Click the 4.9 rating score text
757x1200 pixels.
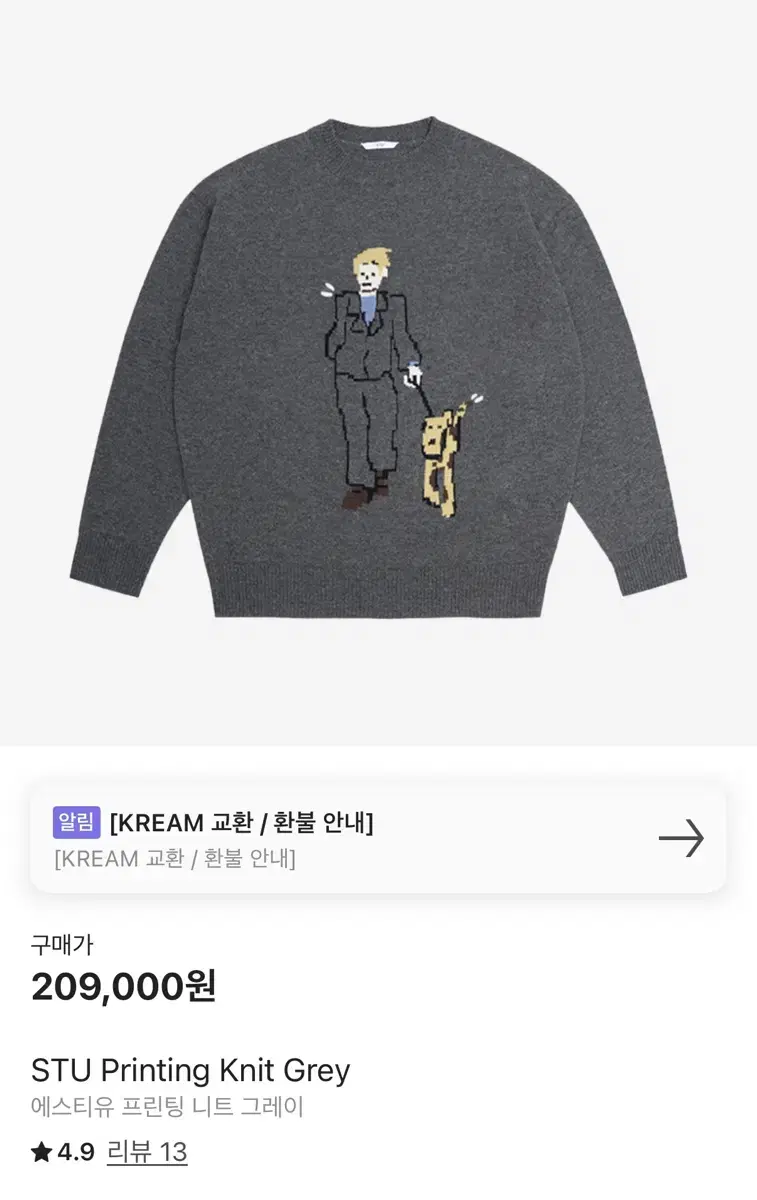pos(75,1151)
